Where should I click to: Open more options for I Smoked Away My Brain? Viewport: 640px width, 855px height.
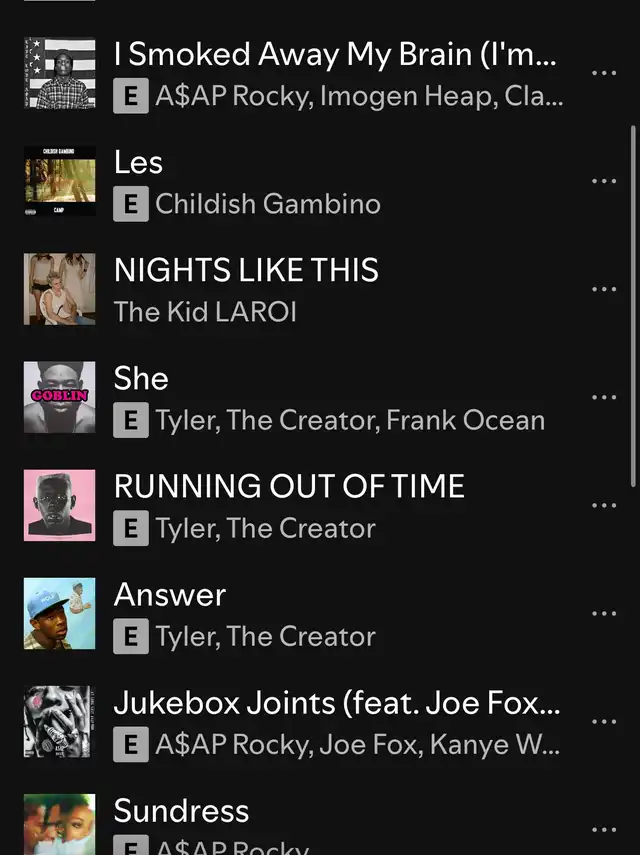tap(604, 74)
